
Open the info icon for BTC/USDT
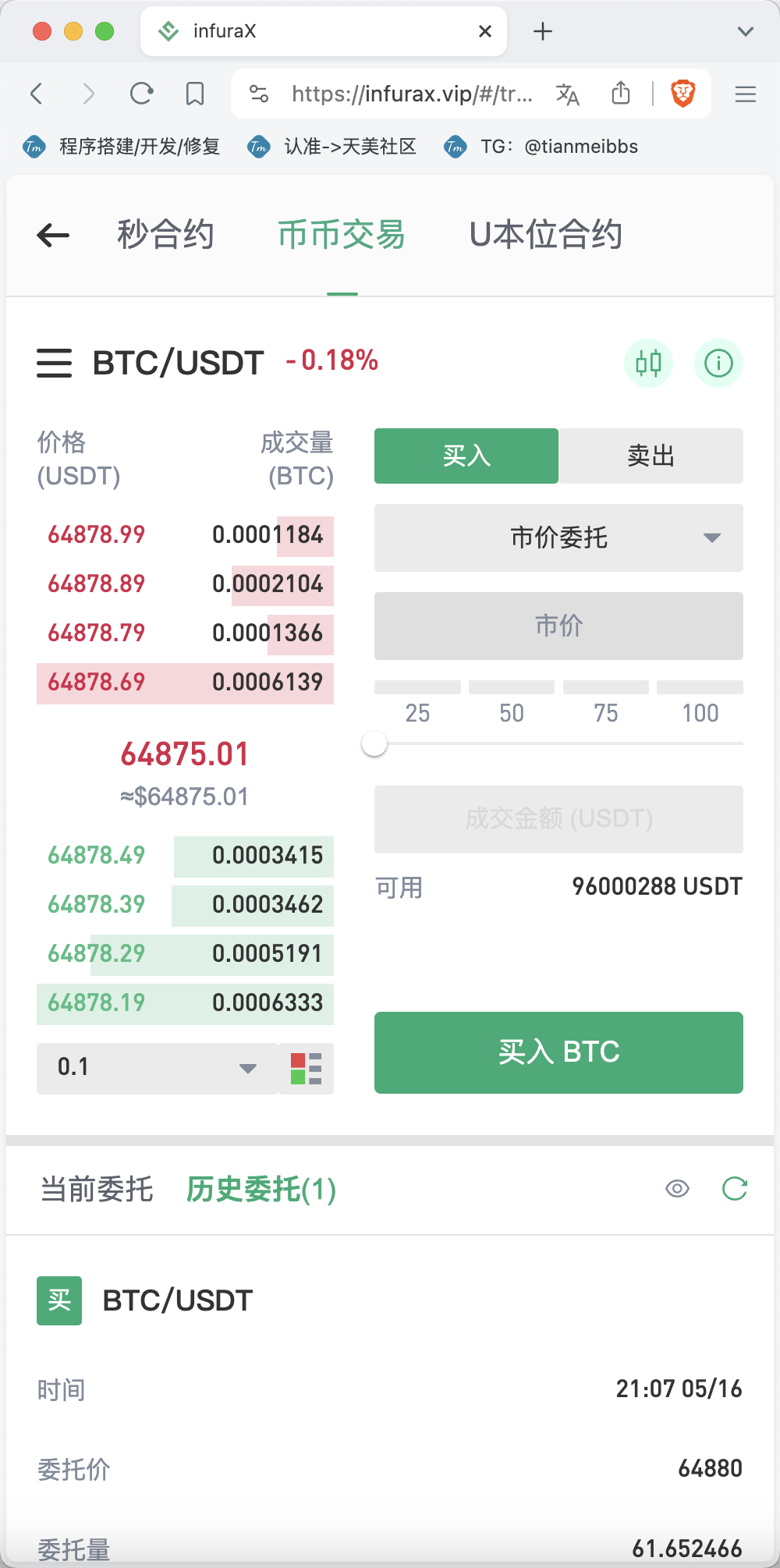[718, 363]
